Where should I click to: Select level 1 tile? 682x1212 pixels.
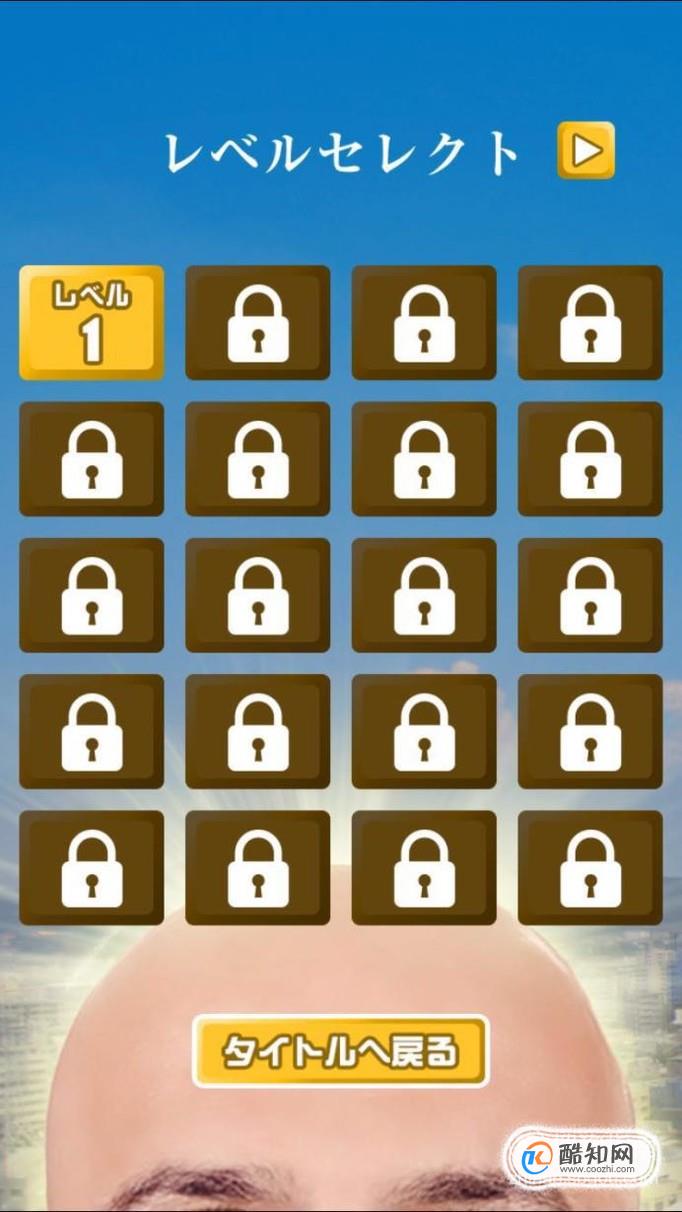pos(91,321)
